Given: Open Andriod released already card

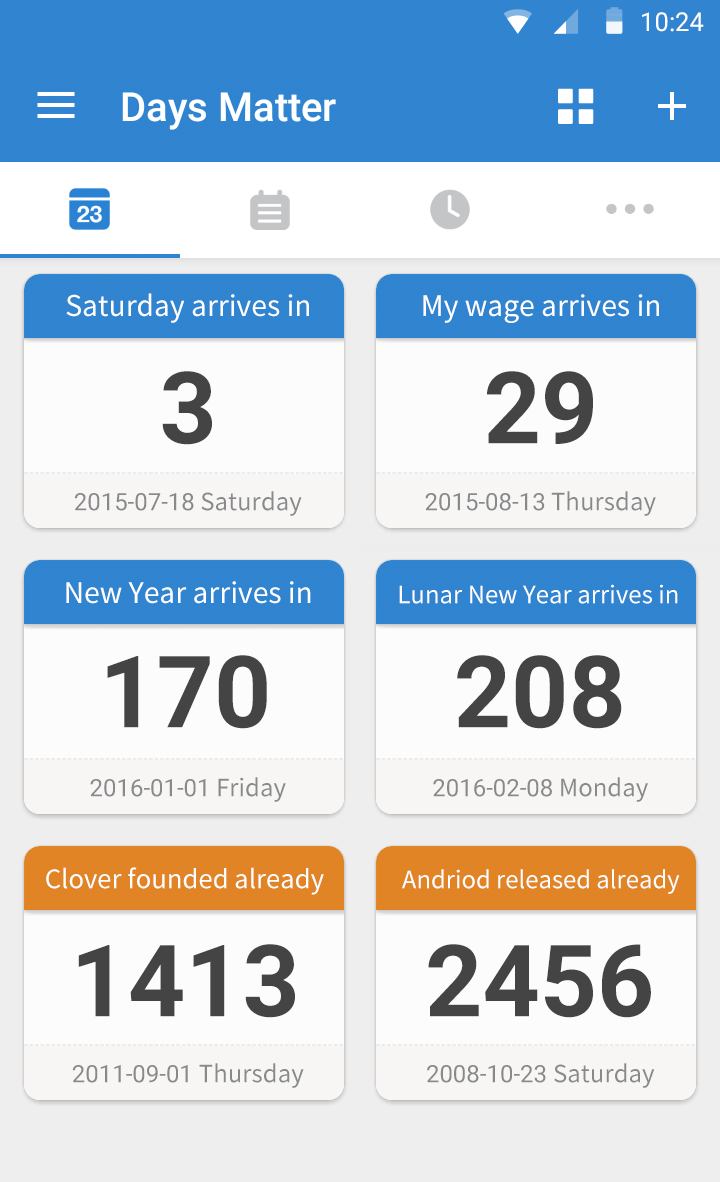Looking at the screenshot, I should [x=536, y=972].
